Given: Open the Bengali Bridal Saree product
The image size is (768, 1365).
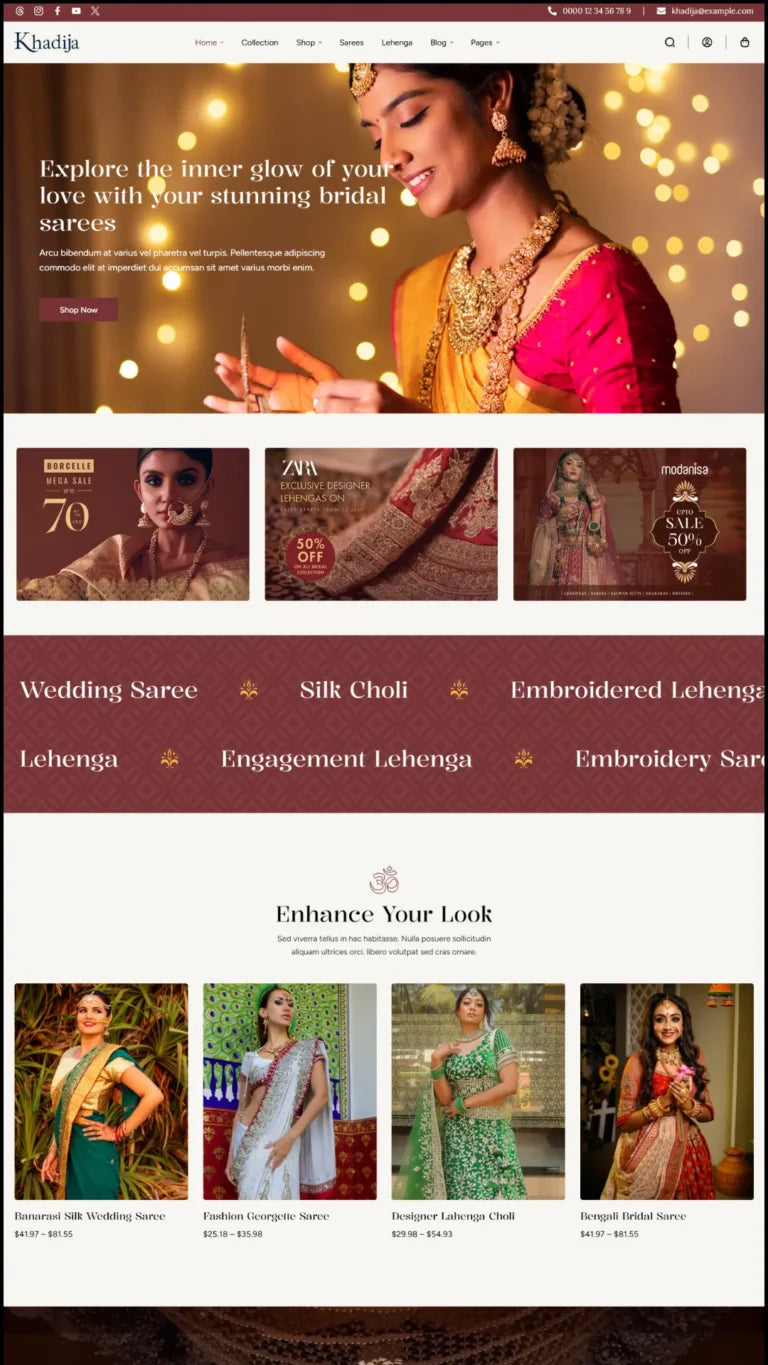Looking at the screenshot, I should [x=667, y=1091].
